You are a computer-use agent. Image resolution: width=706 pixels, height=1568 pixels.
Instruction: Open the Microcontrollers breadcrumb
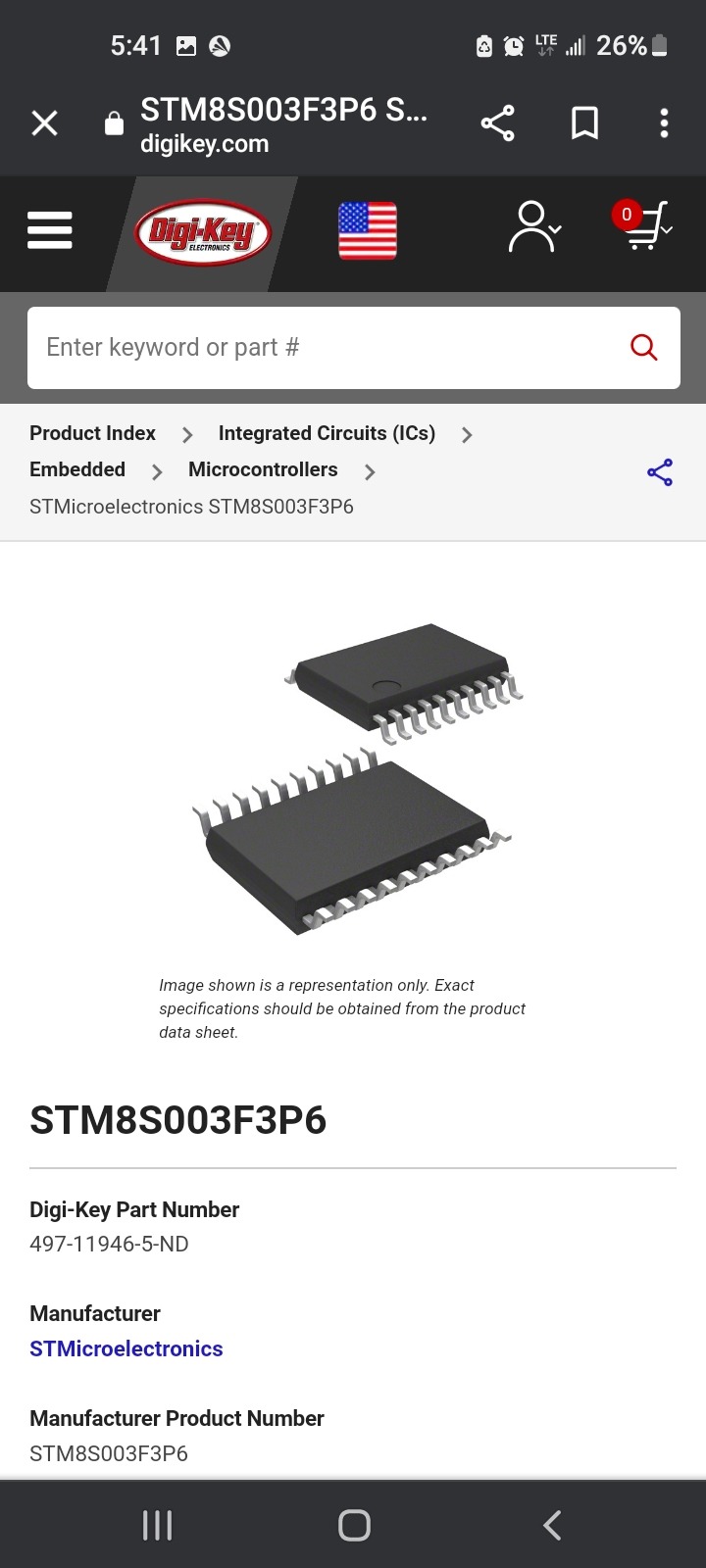tap(263, 469)
